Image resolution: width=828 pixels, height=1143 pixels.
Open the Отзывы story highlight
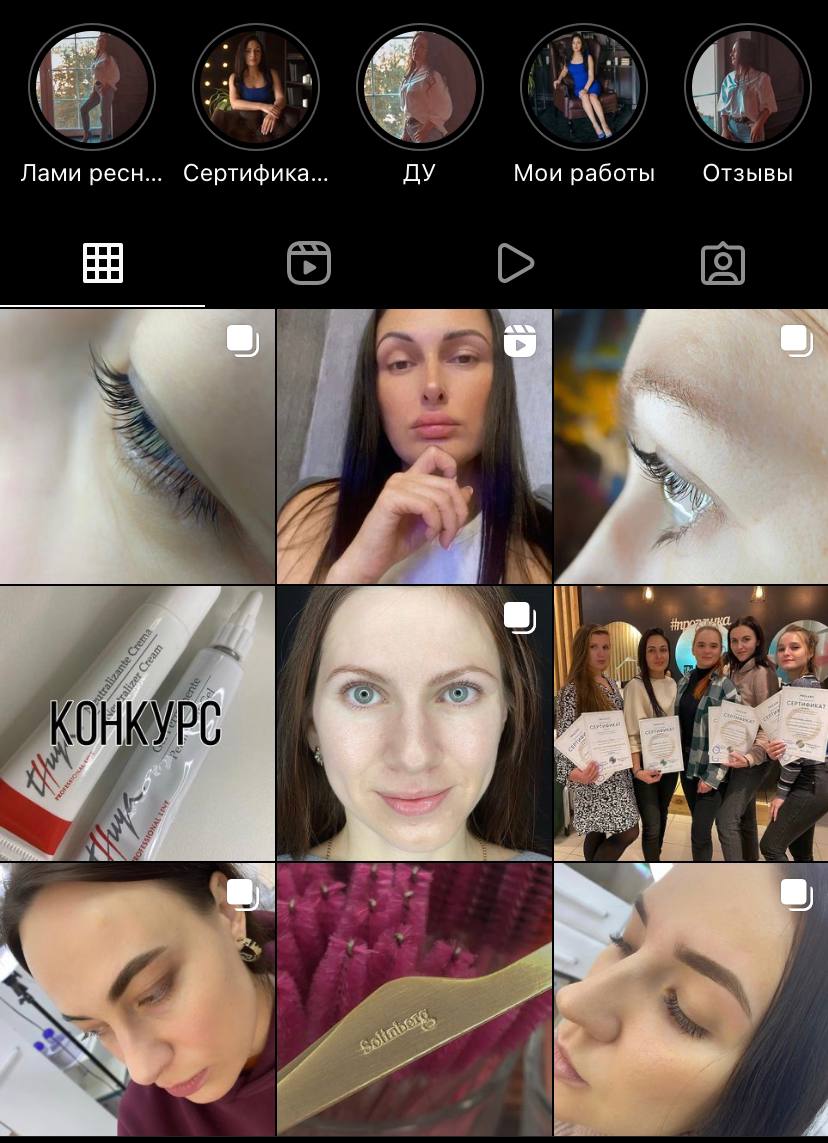(748, 86)
